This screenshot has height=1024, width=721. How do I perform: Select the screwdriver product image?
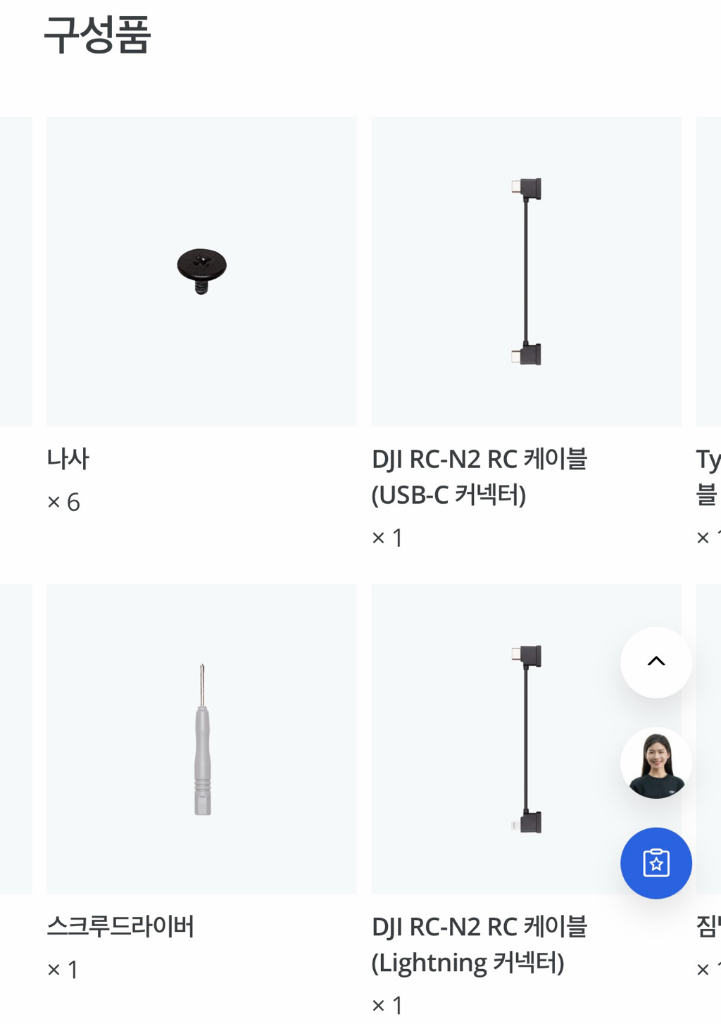(201, 738)
